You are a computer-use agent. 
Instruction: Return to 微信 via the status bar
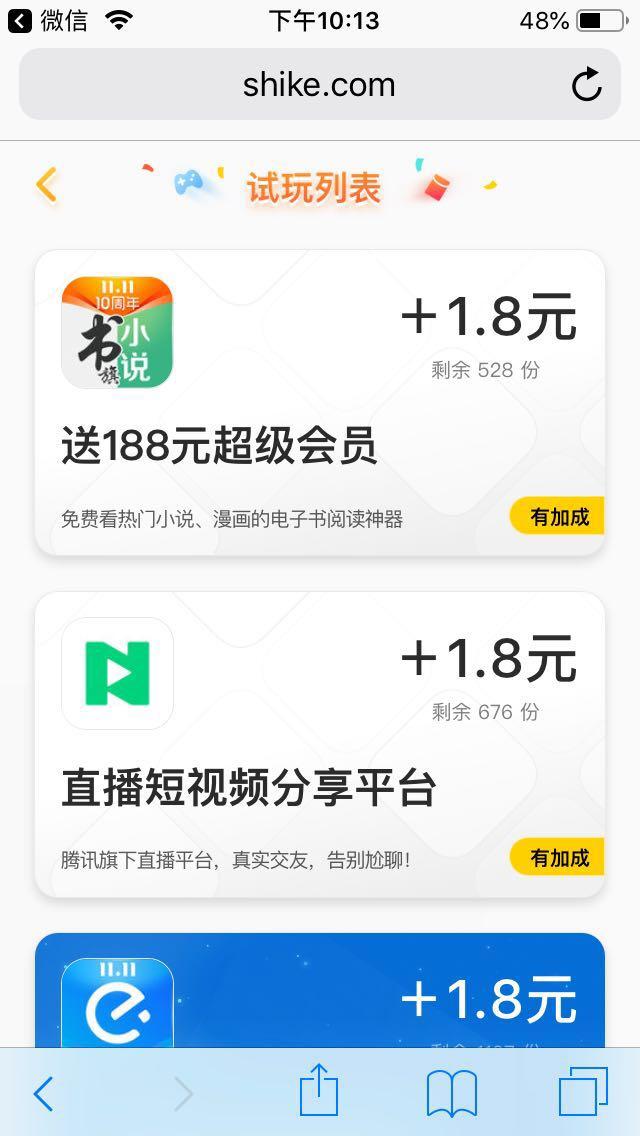click(50, 20)
